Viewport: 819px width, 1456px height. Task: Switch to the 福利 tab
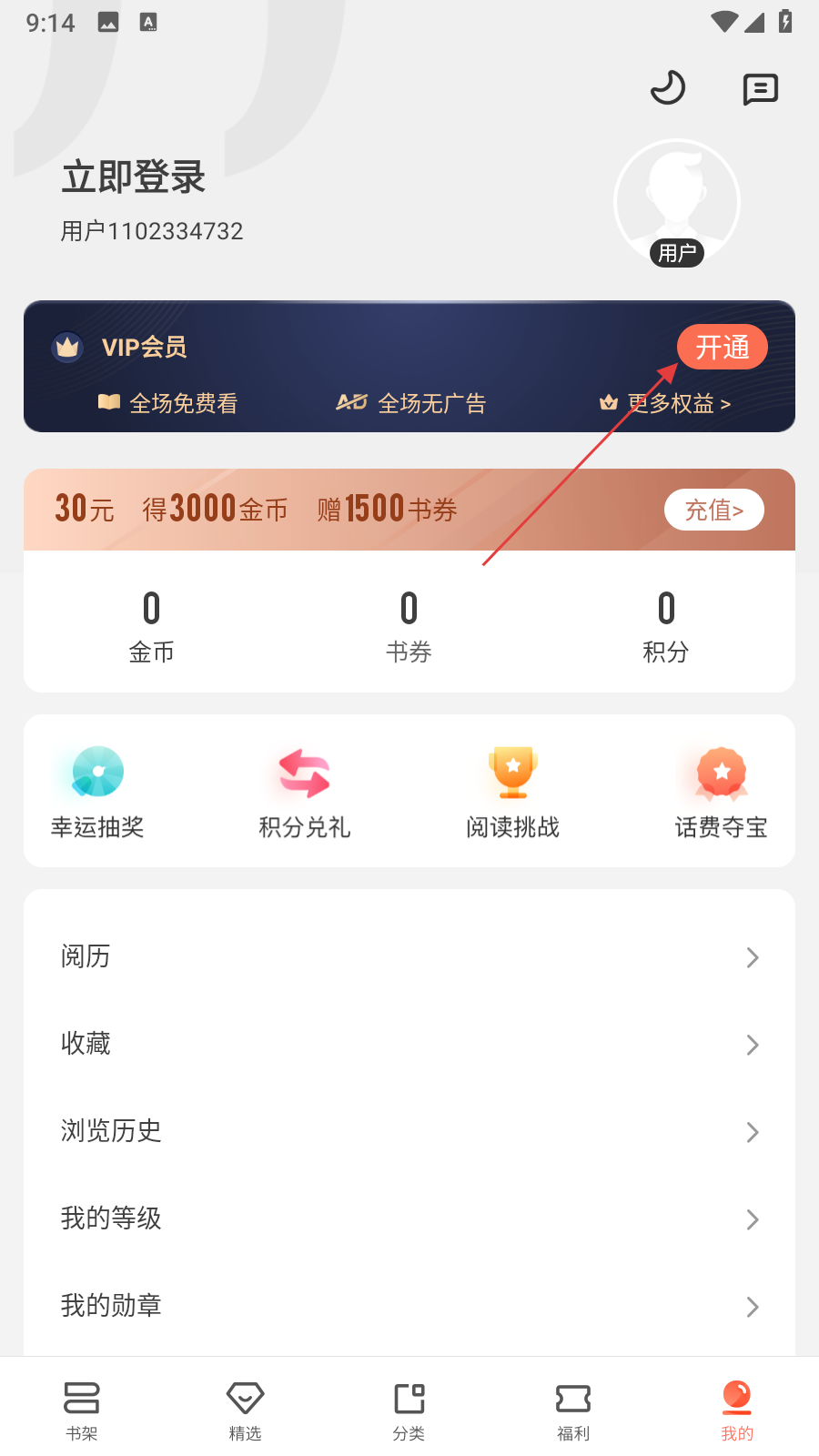click(573, 1410)
